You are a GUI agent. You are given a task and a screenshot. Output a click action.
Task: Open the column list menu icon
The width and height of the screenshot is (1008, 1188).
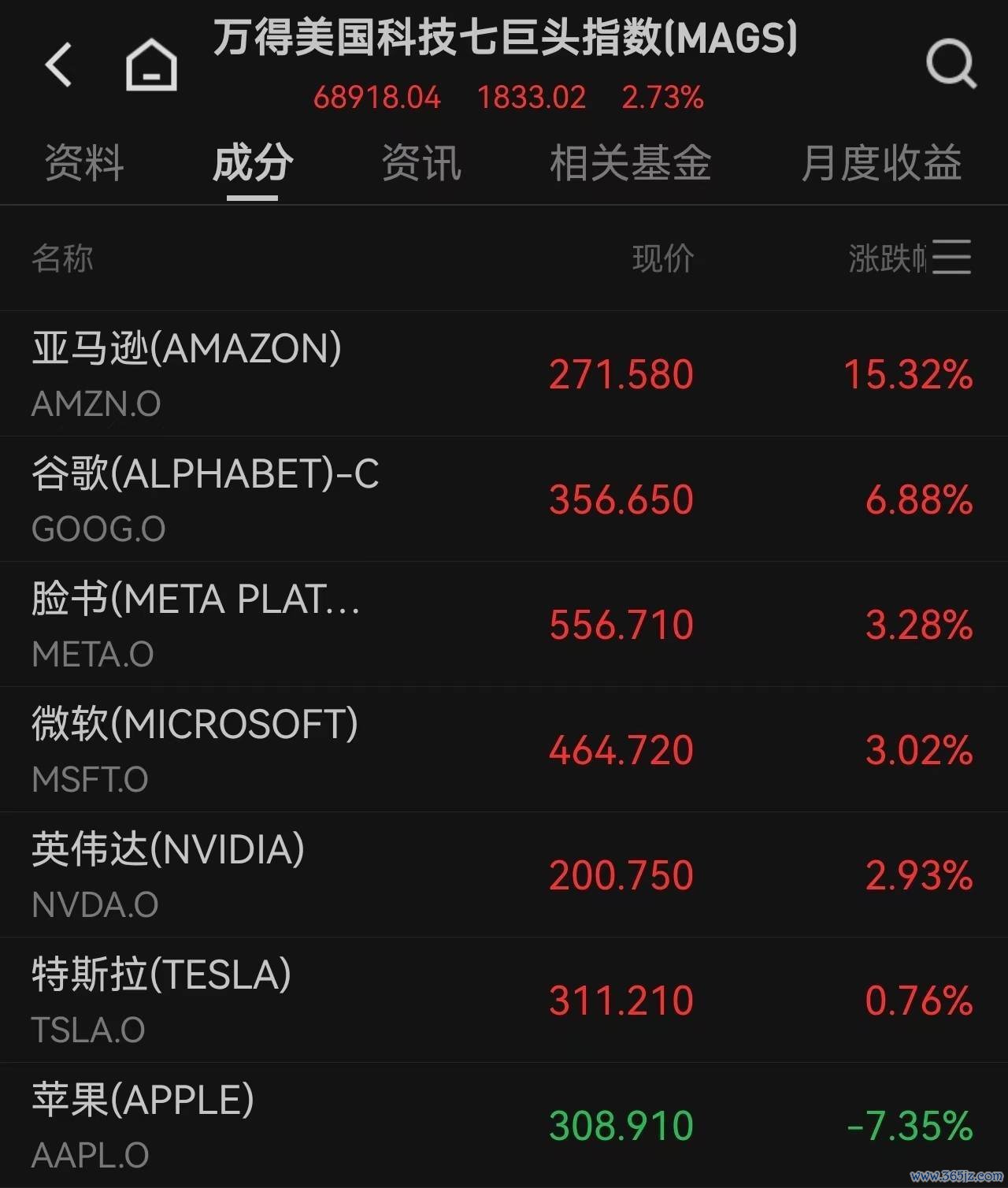tap(951, 258)
